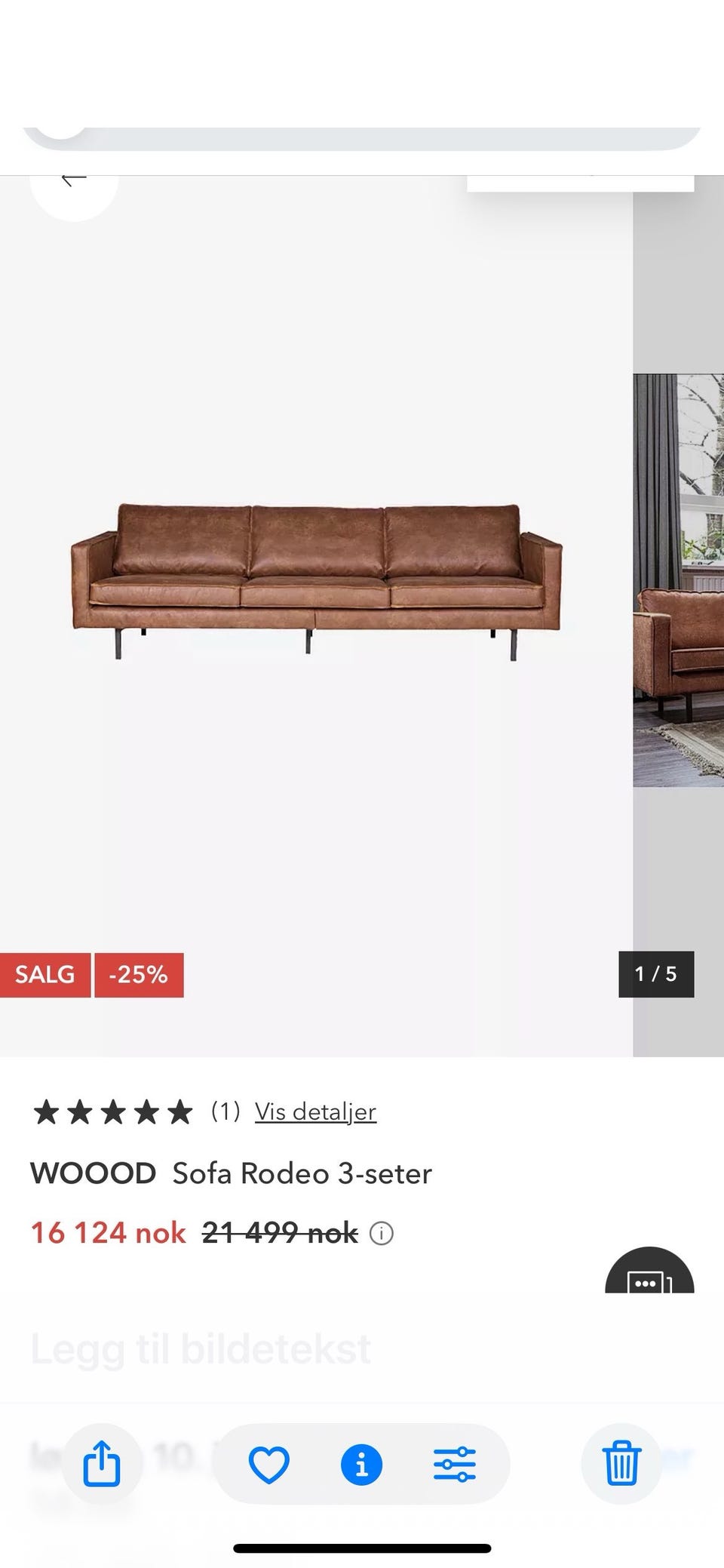The height and width of the screenshot is (1568, 724).
Task: Tap the SALG badge
Action: pos(44,974)
